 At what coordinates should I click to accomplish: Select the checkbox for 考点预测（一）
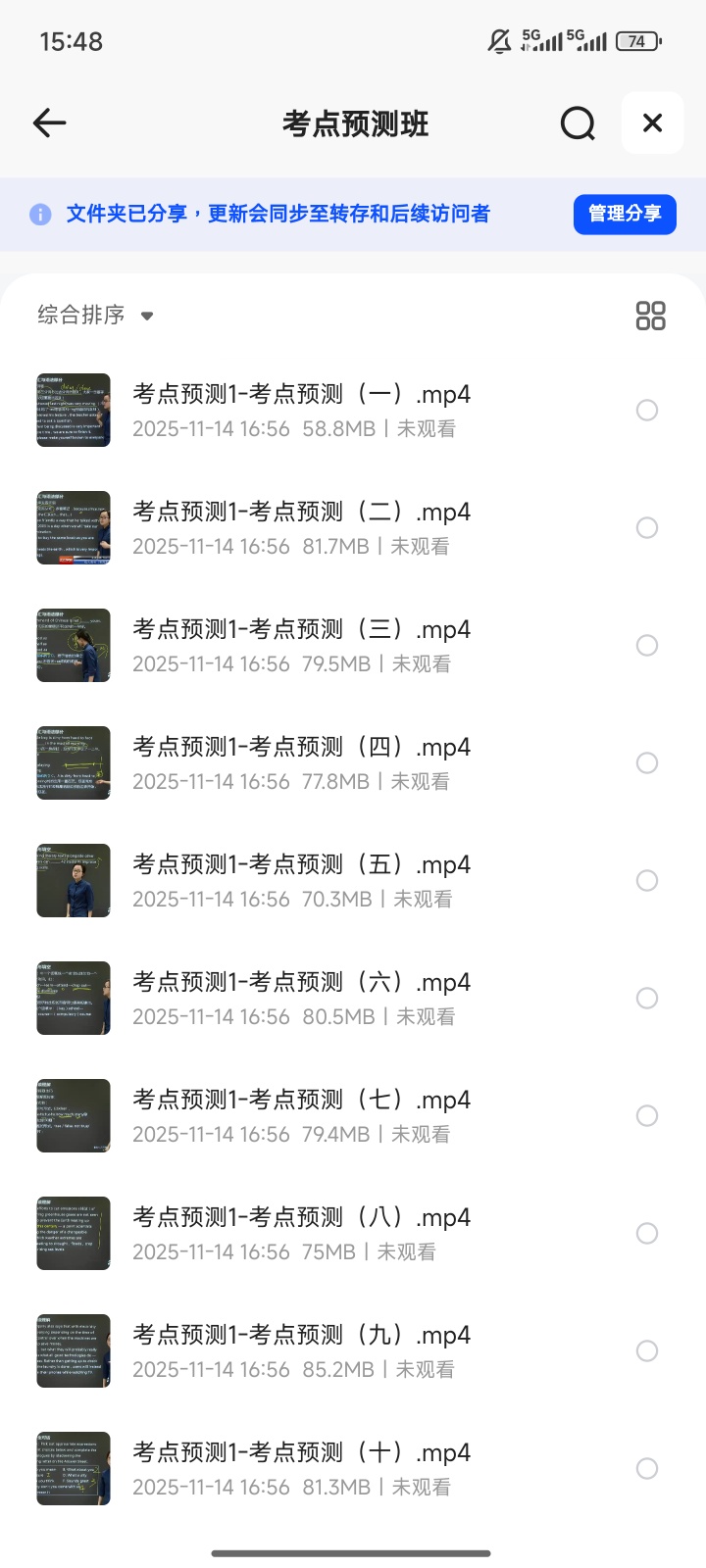coord(647,410)
